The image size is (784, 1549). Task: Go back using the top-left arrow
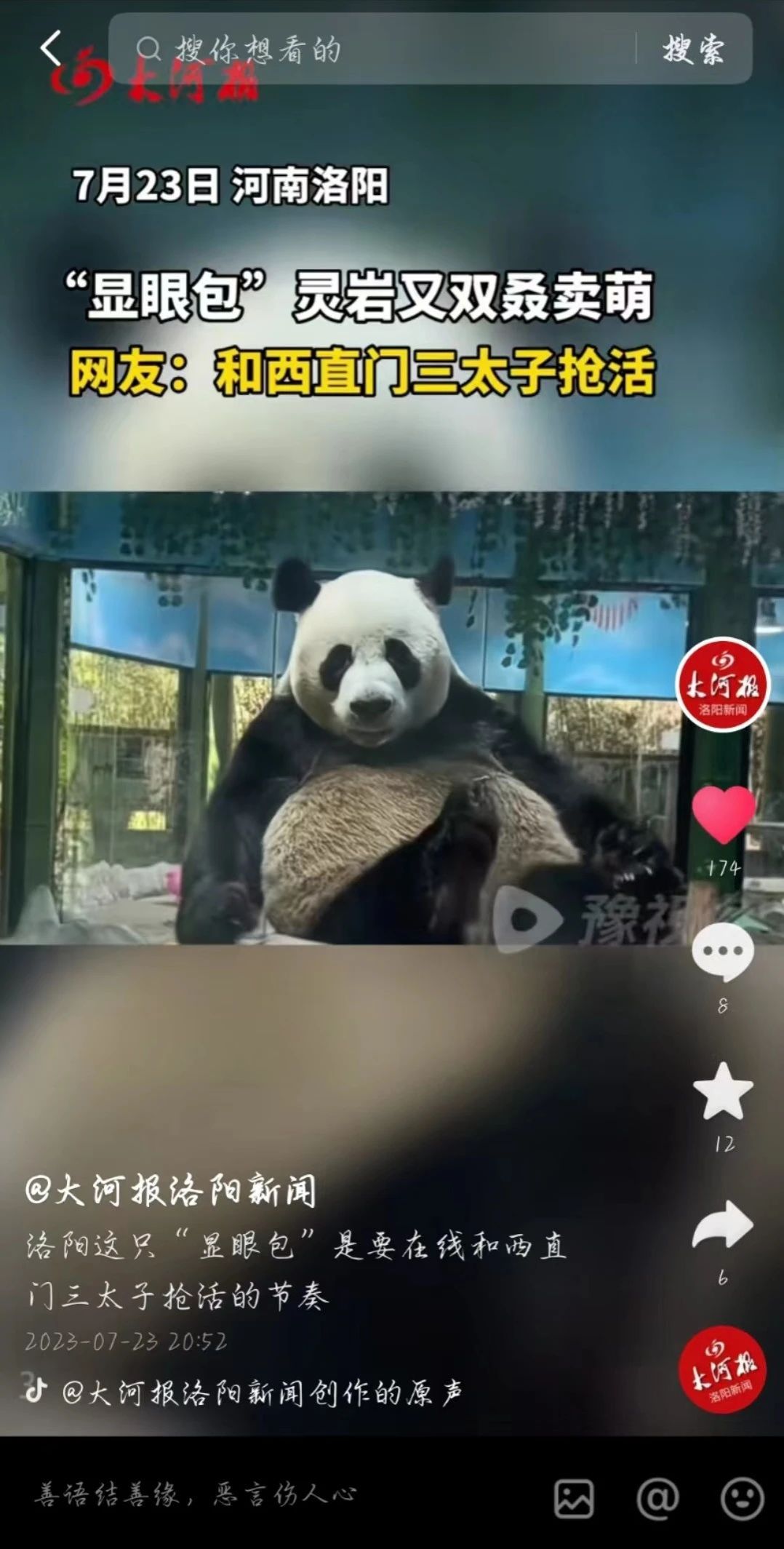pos(49,49)
